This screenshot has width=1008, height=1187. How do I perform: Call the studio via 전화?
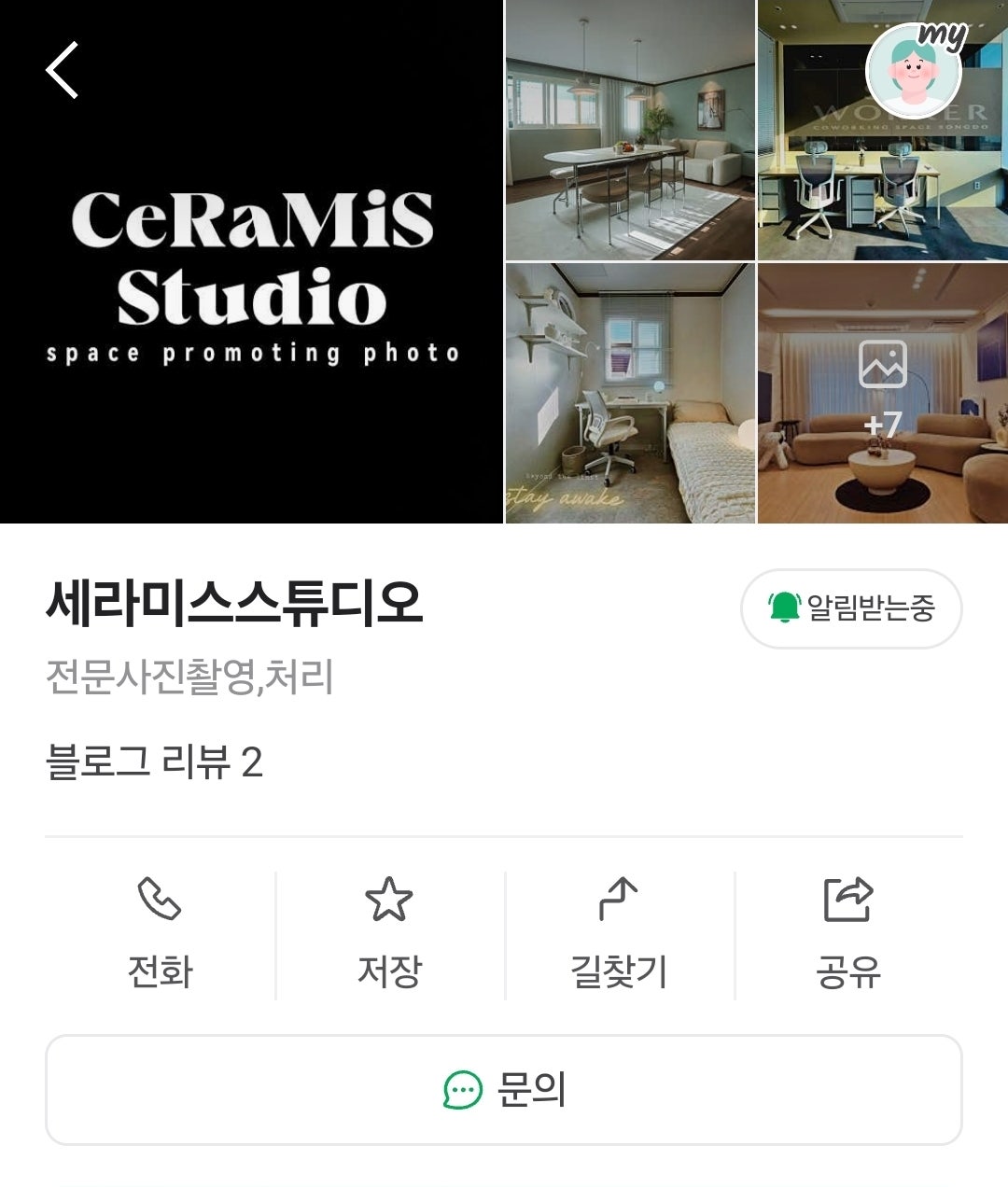[160, 934]
